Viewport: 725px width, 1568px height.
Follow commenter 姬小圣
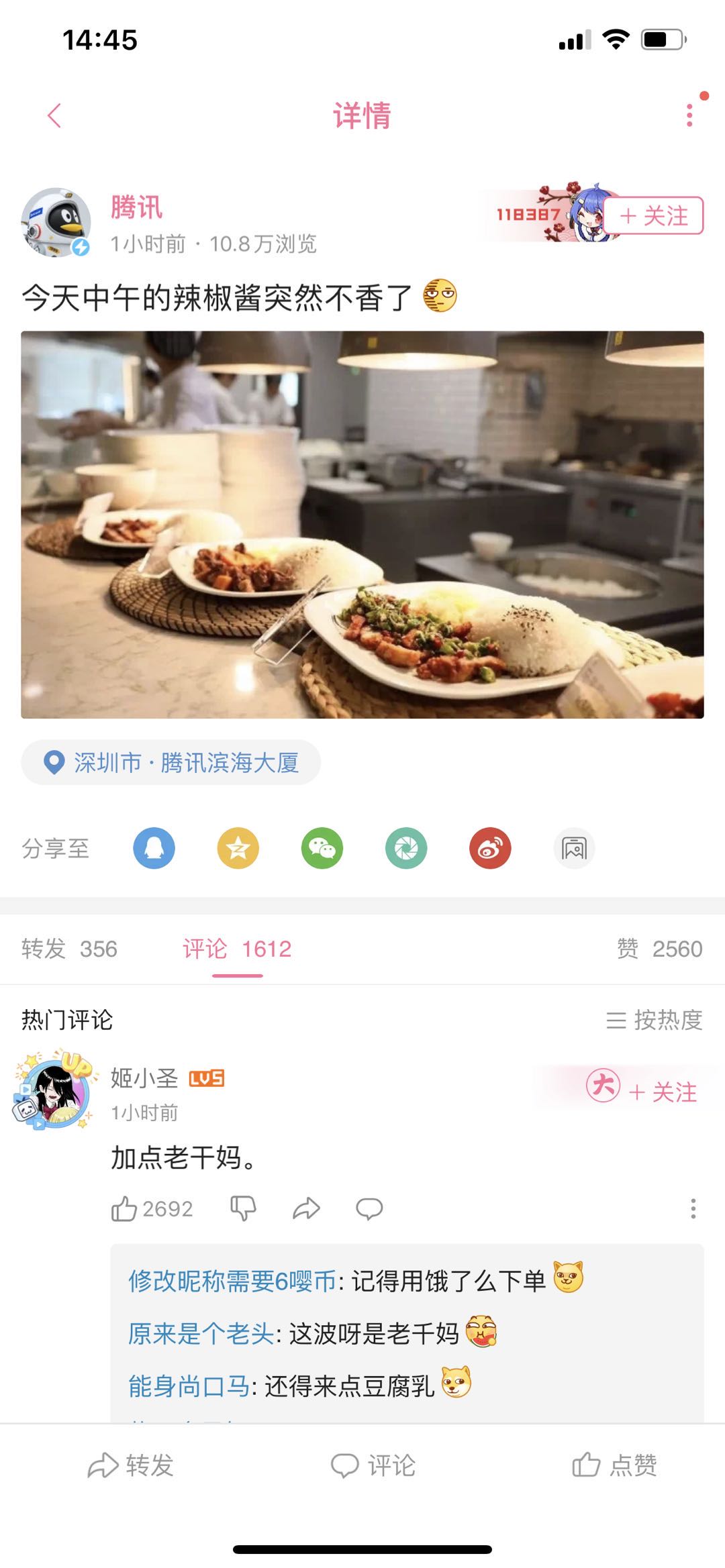coord(663,1092)
